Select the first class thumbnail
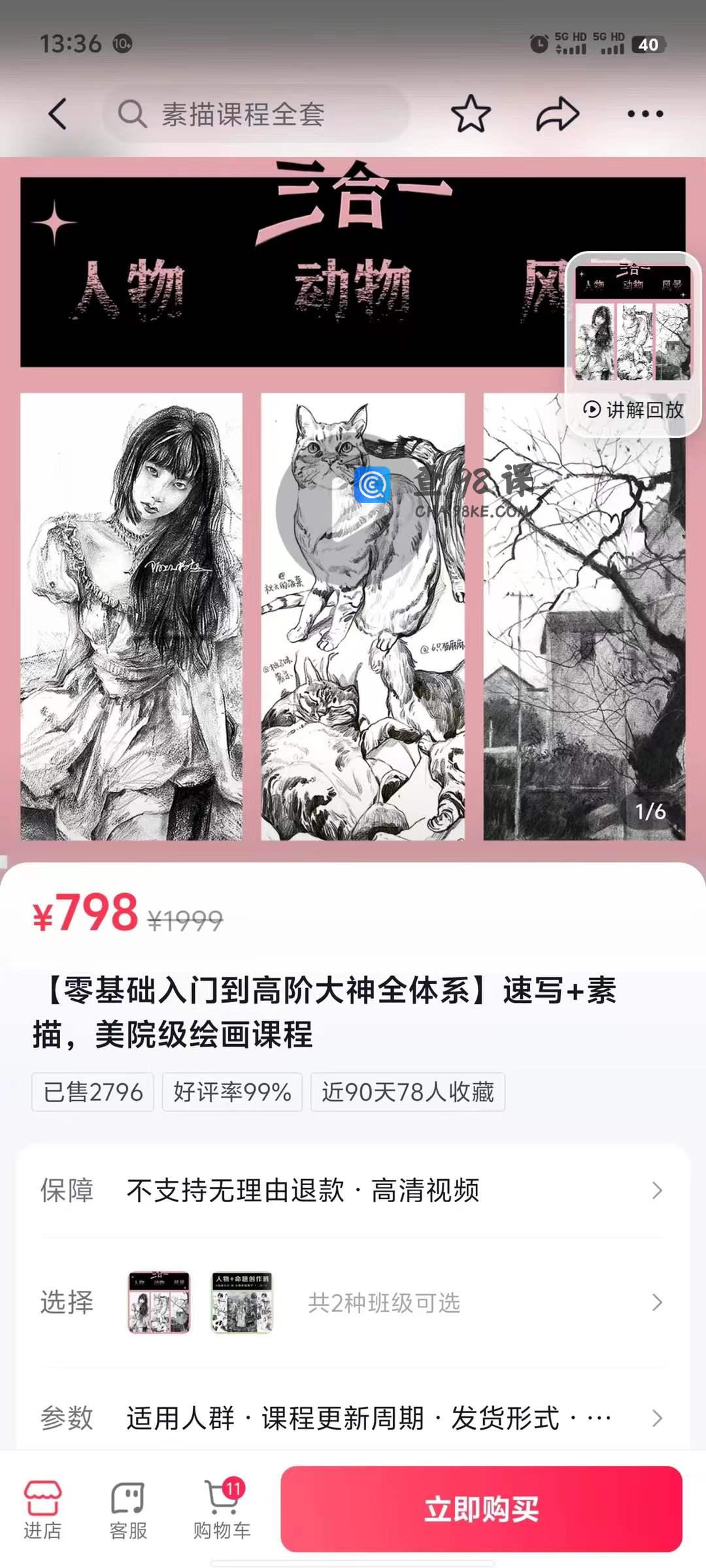Viewport: 706px width, 1568px height. (x=160, y=1302)
